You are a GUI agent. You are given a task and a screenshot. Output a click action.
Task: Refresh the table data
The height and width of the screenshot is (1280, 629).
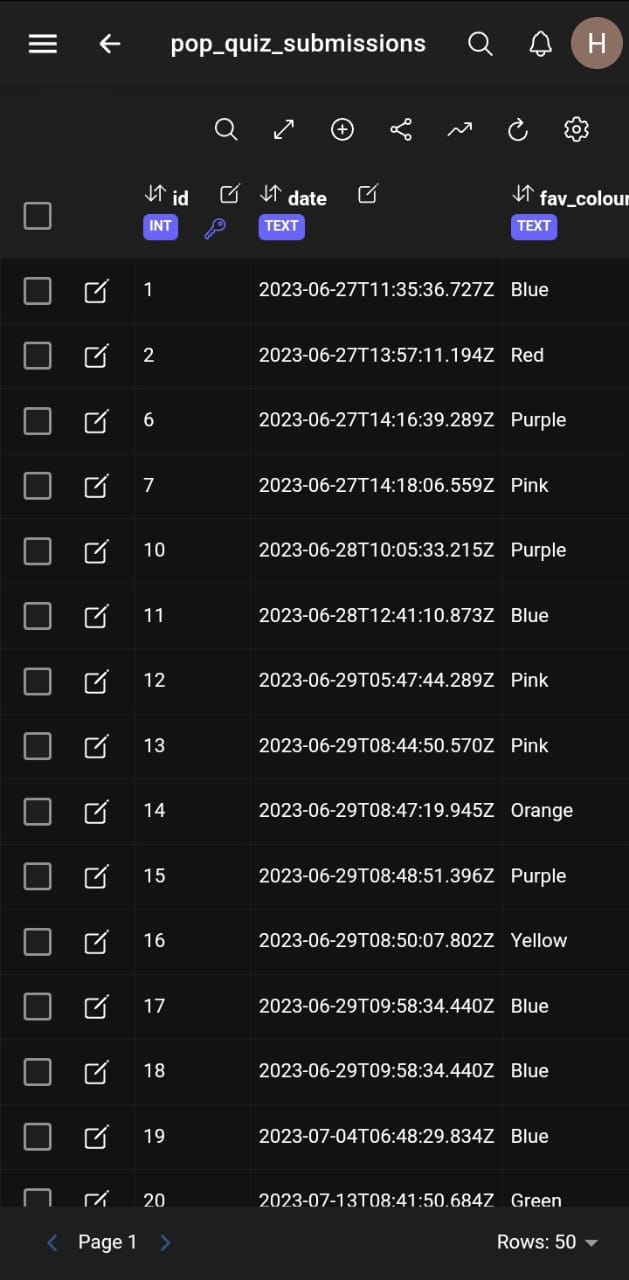517,130
